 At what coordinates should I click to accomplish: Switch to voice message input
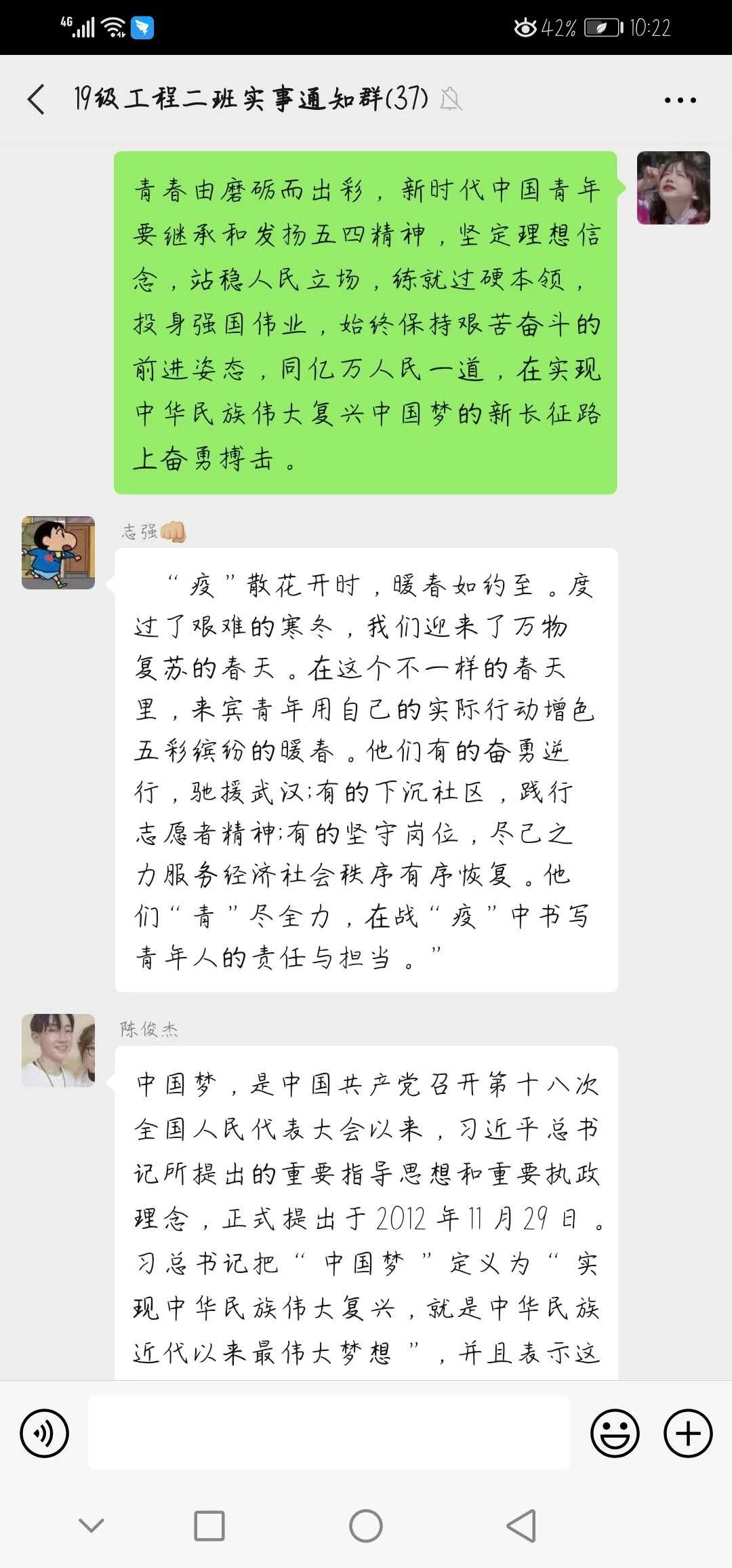pyautogui.click(x=45, y=1433)
